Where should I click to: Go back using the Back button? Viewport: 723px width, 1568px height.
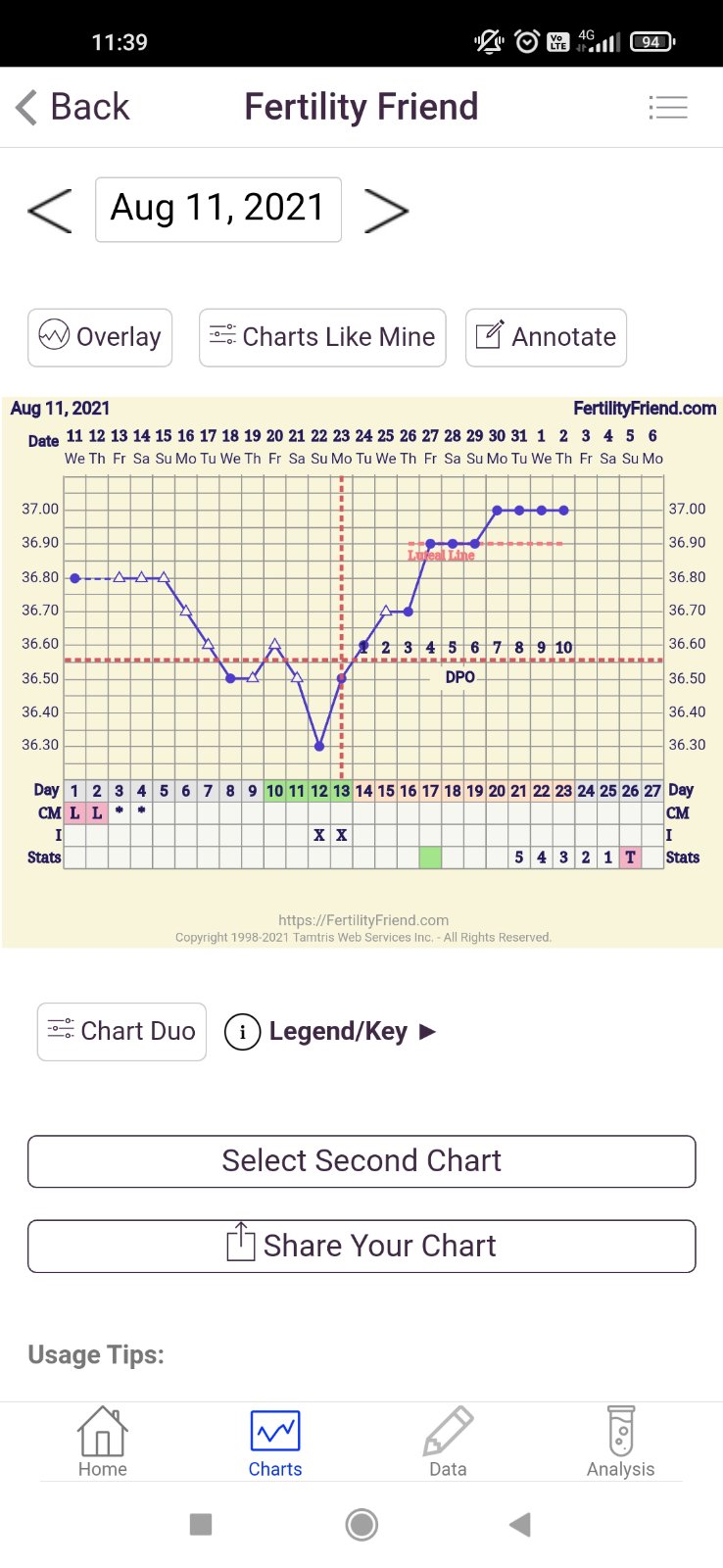(73, 107)
